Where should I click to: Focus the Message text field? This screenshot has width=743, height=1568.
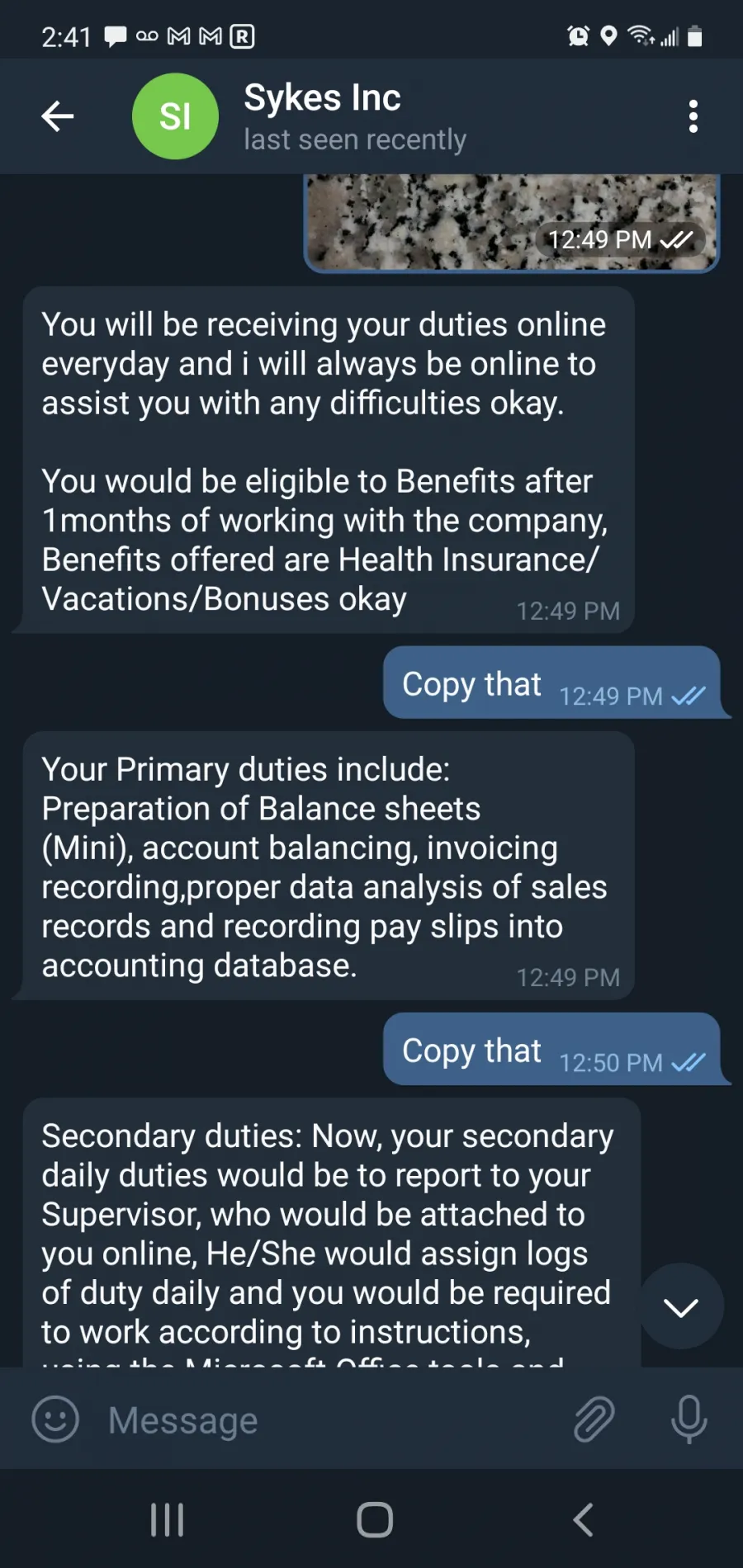(330, 1419)
